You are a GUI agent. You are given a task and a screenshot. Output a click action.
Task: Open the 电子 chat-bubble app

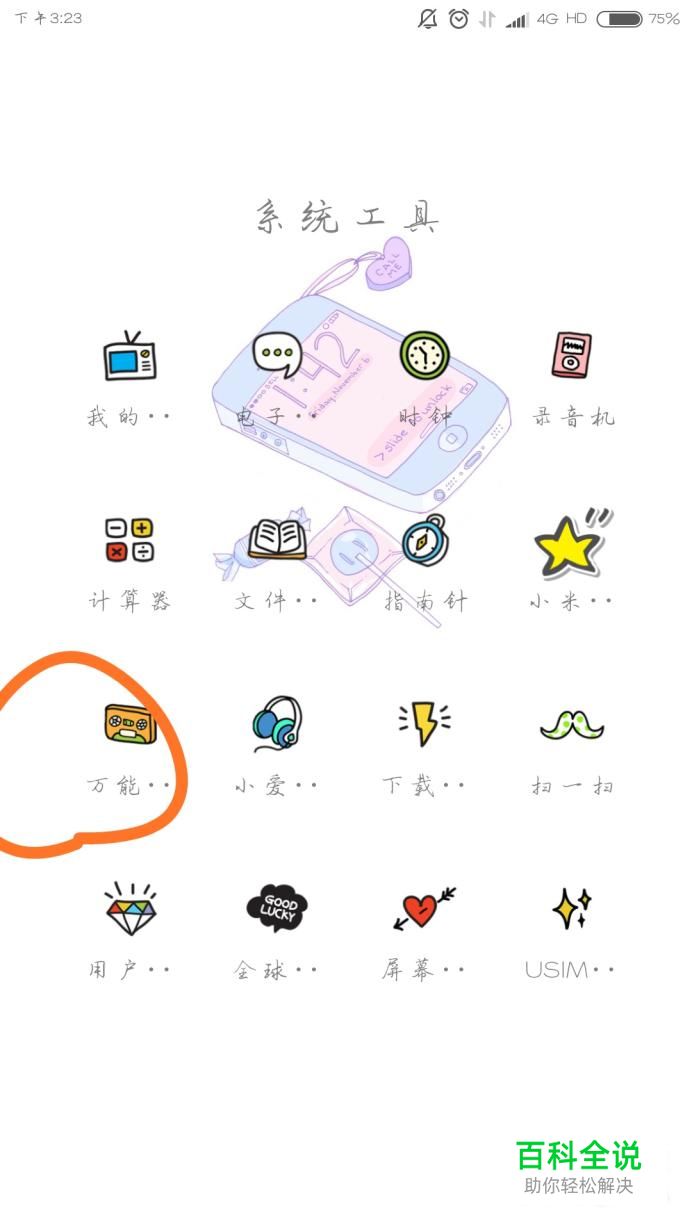[276, 356]
